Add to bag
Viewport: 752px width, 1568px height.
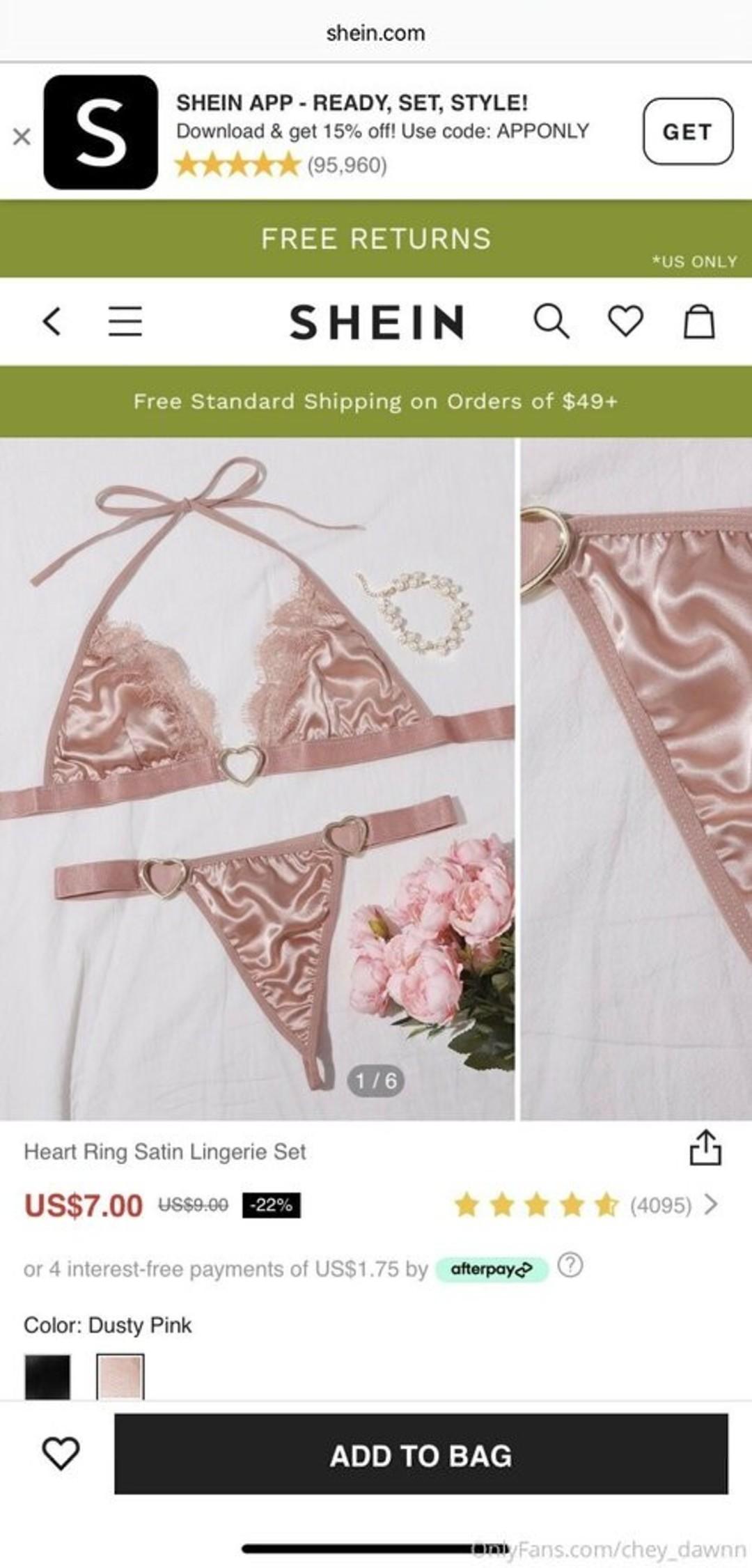(421, 1455)
